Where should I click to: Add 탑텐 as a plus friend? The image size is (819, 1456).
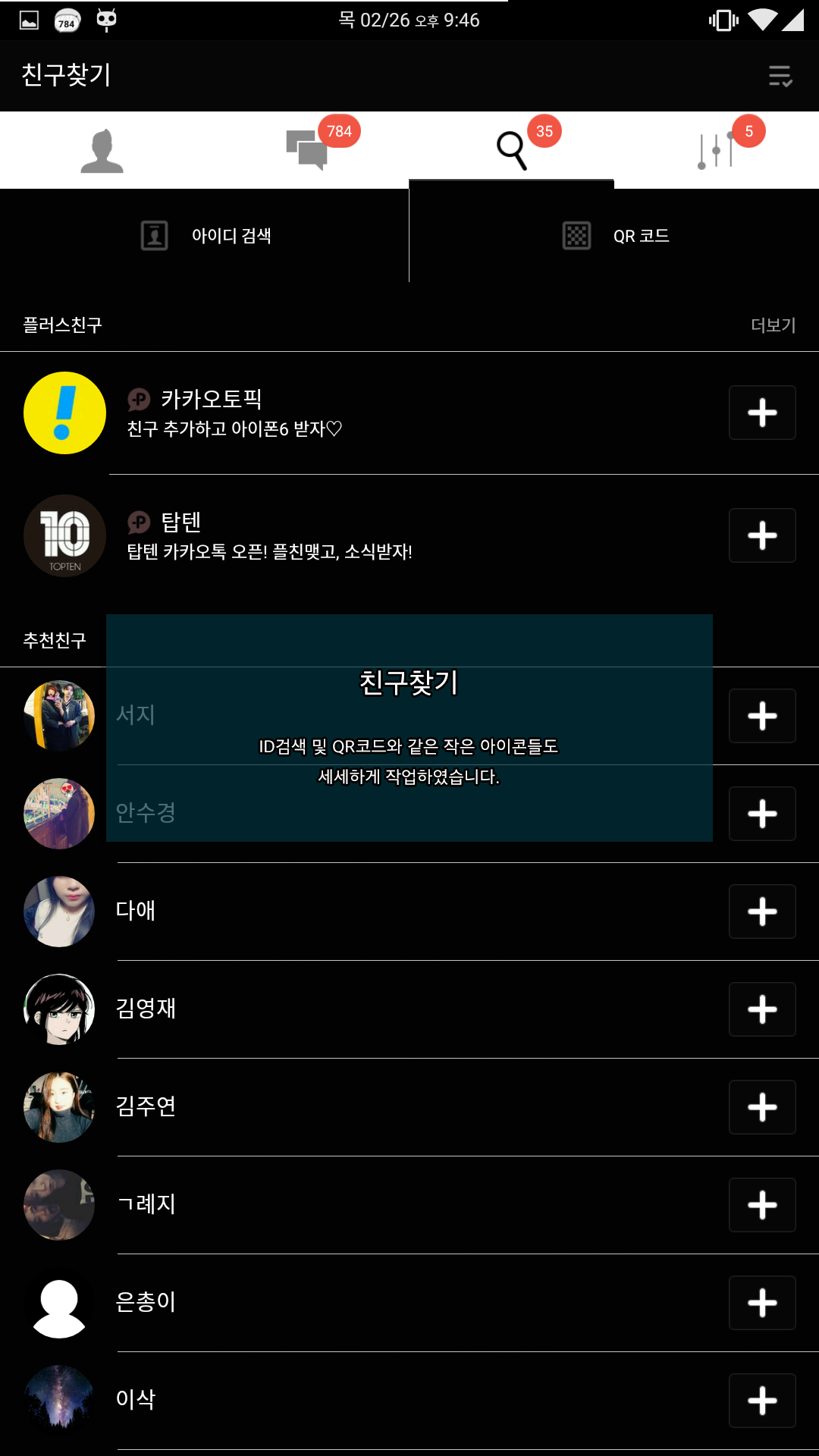coord(762,535)
